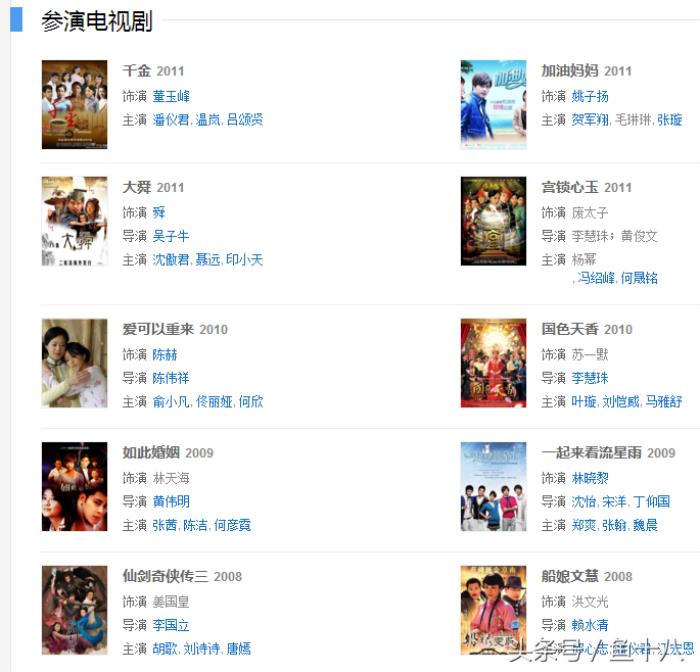Open director 赖水清's link
Viewport: 700px width, 672px height.
[x=590, y=625]
